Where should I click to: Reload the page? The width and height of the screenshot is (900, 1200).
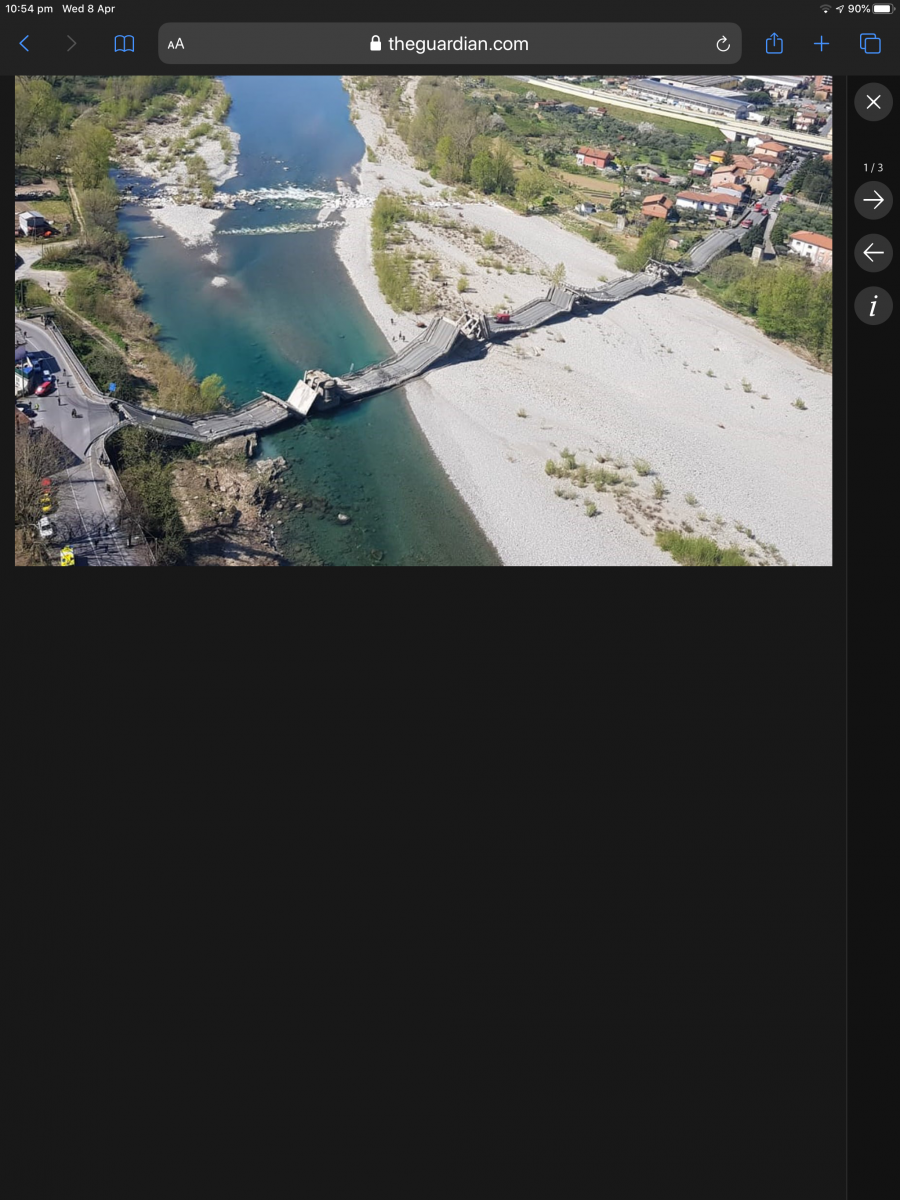tap(722, 44)
